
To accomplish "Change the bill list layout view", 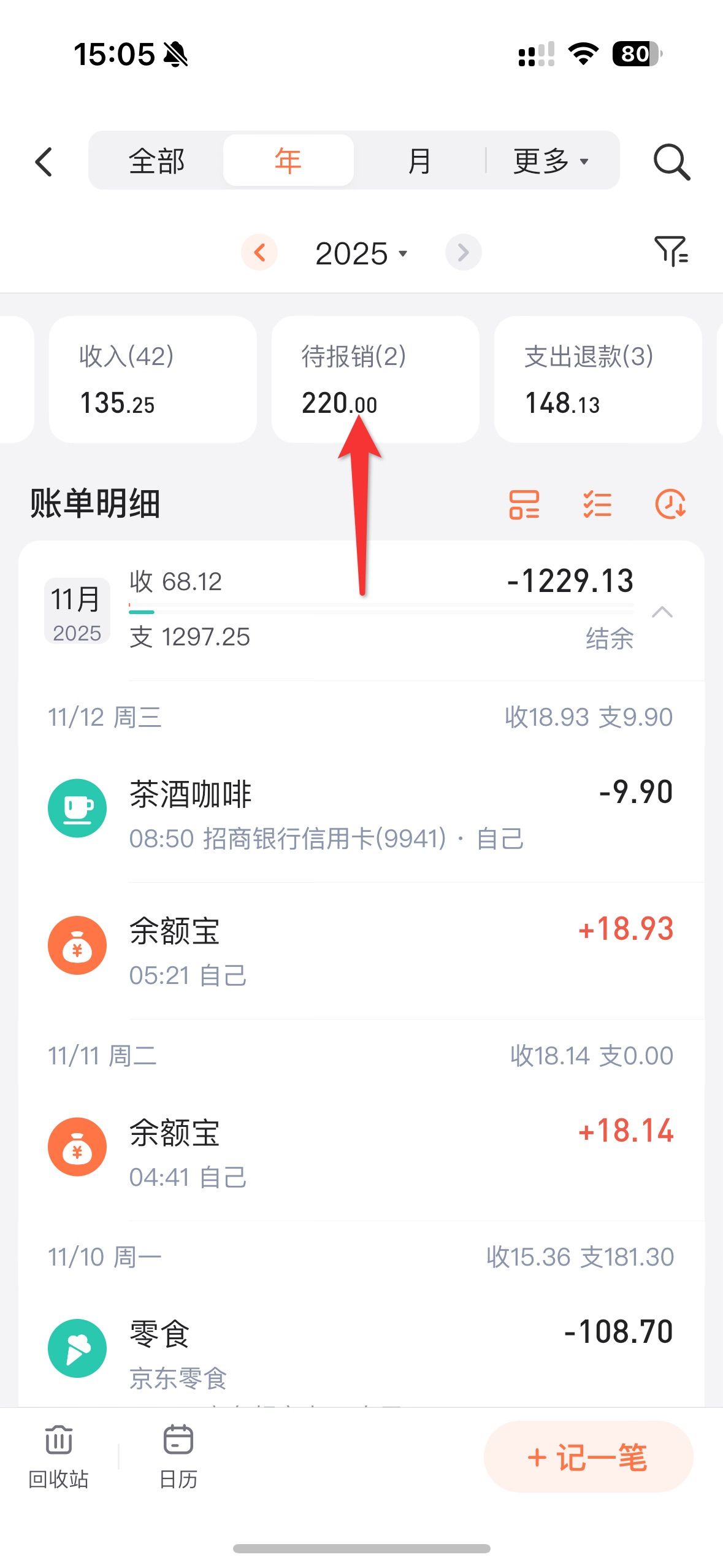I will point(524,504).
